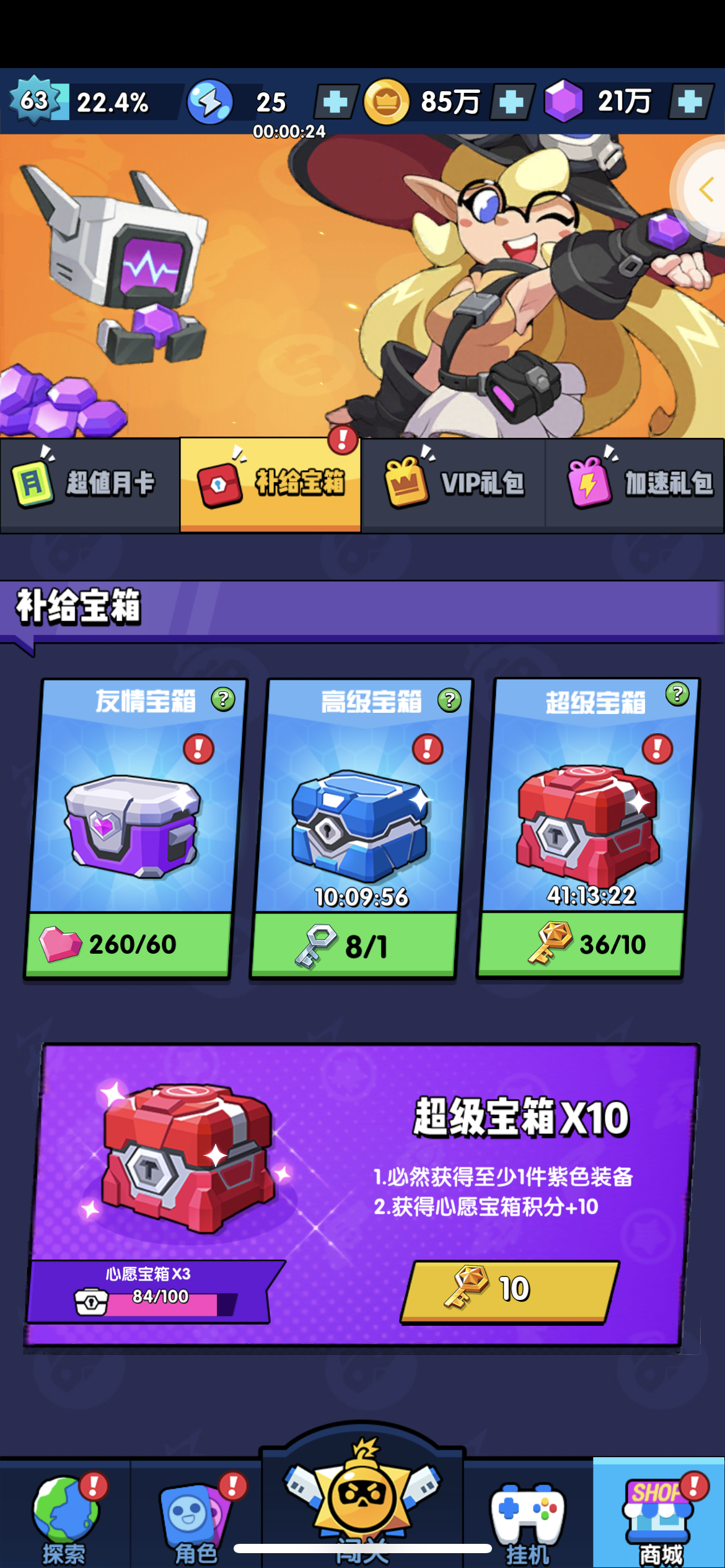Tap the plus button next to energy
Screen dimensions: 725x1568
(335, 102)
